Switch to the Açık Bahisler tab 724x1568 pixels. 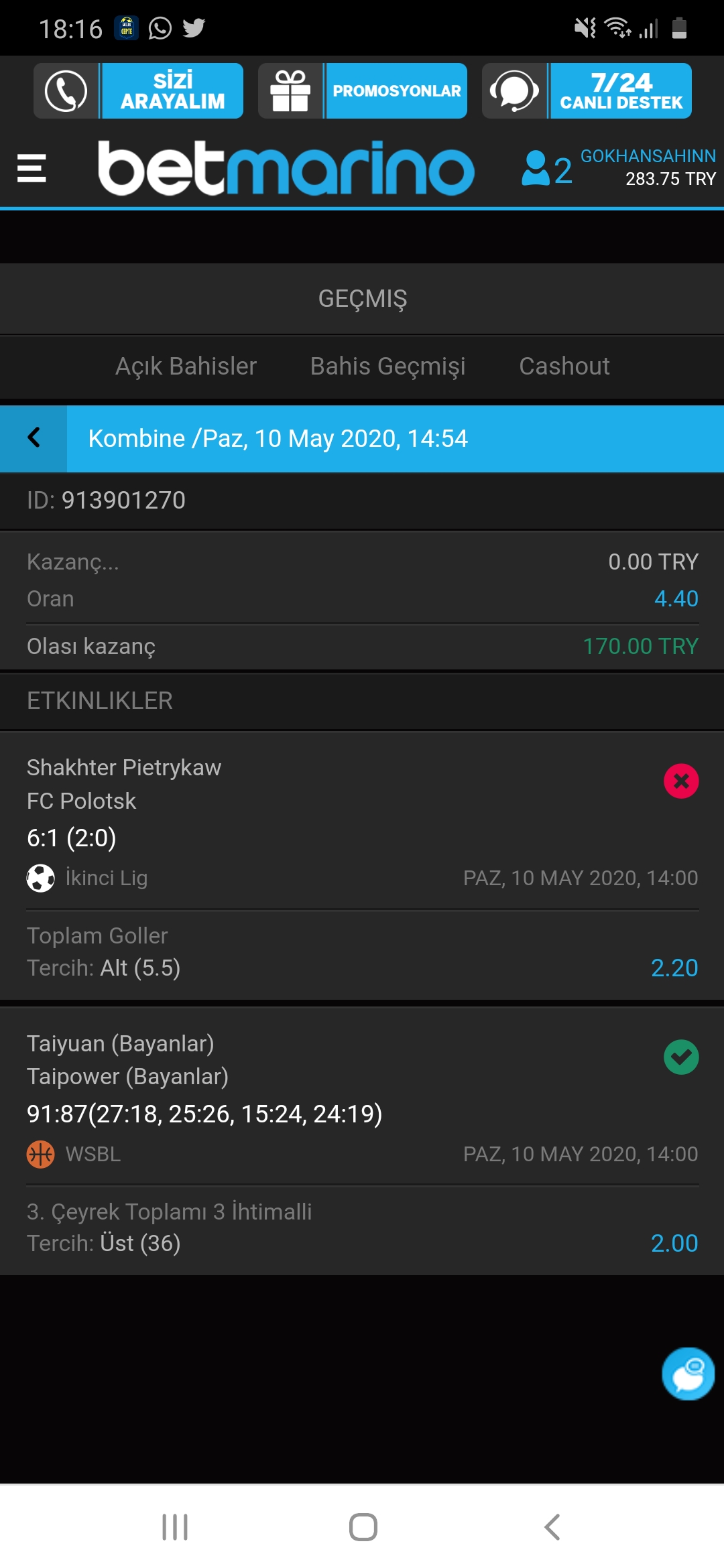pyautogui.click(x=186, y=367)
